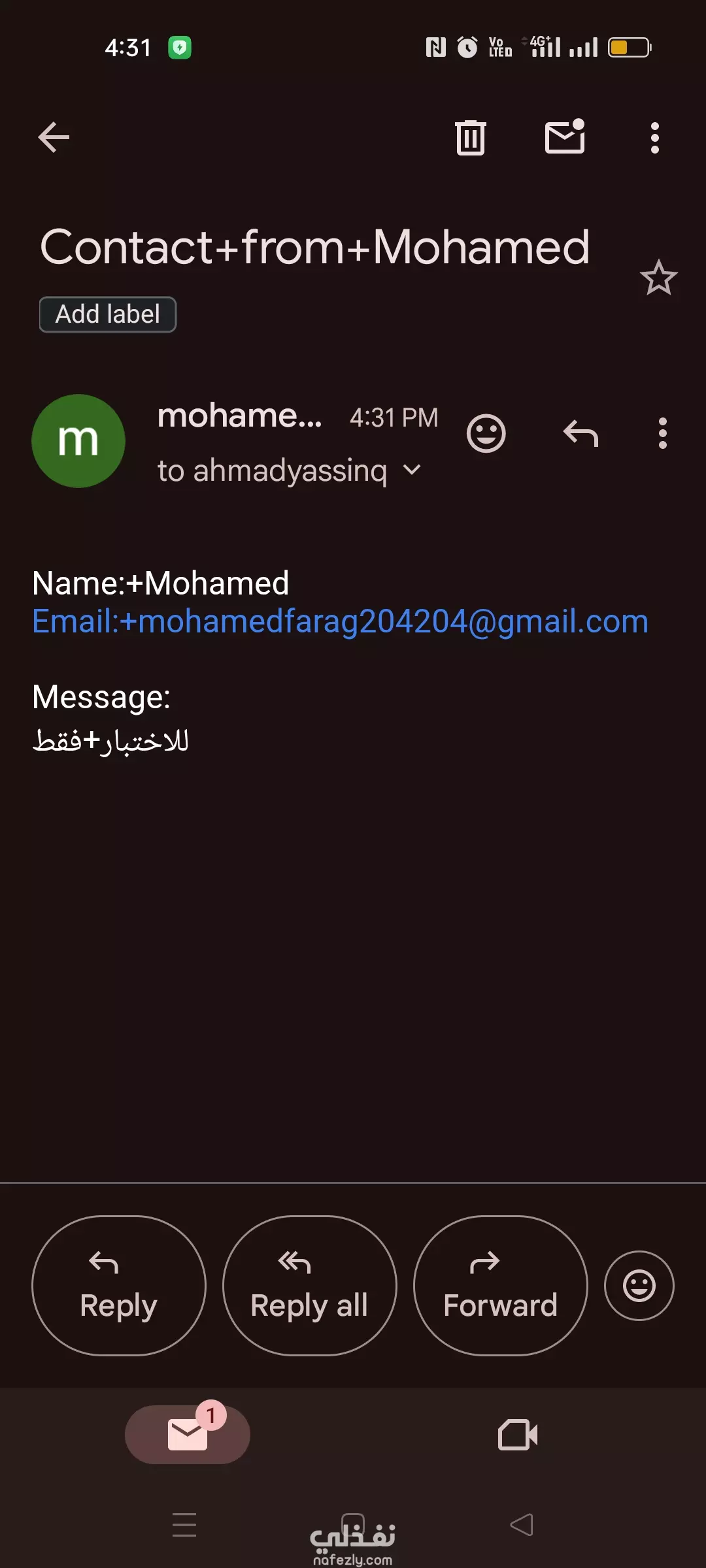Tap the Reply button
The height and width of the screenshot is (1568, 706).
(x=118, y=1285)
